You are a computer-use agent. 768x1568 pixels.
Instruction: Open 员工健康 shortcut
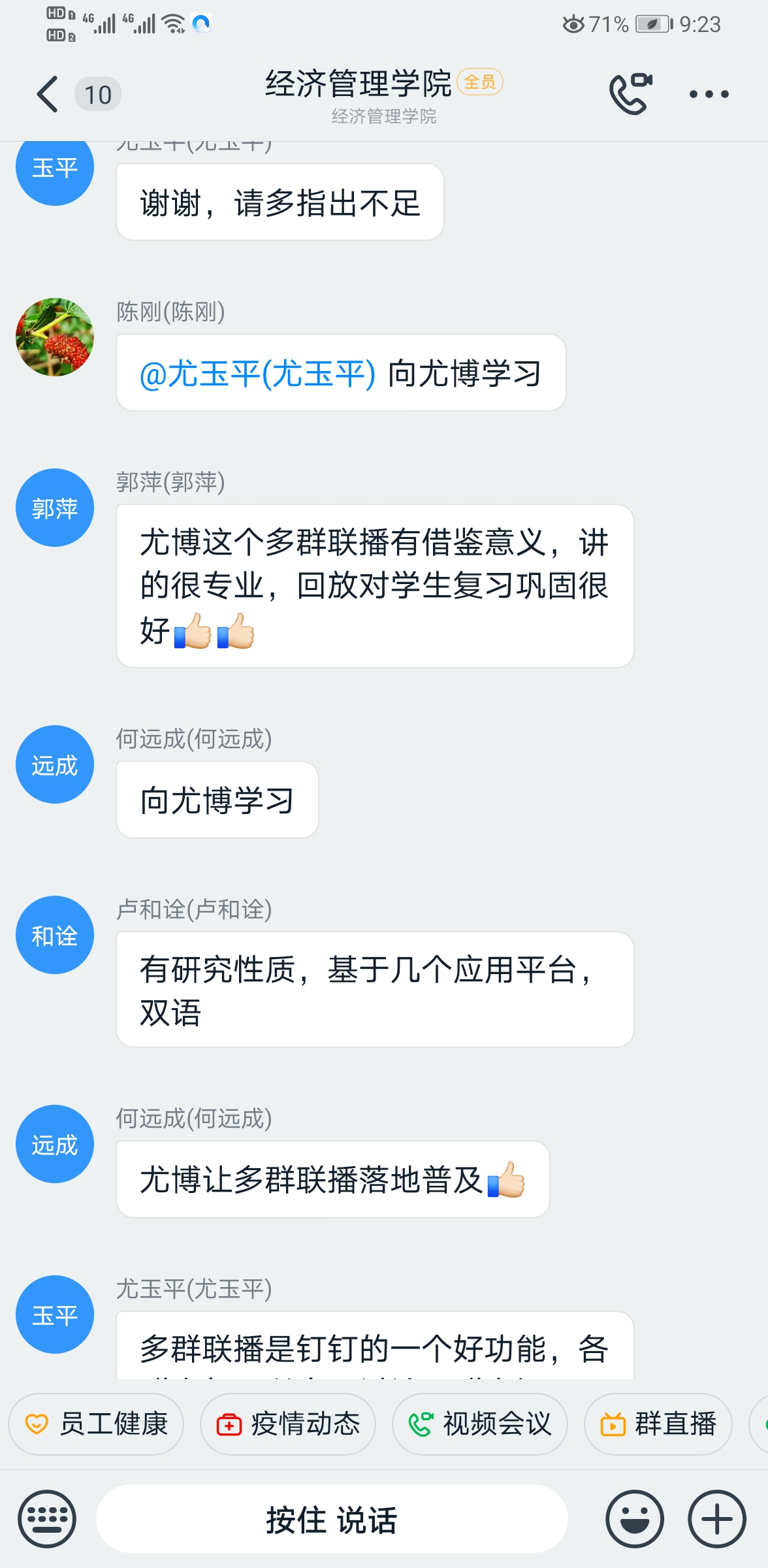point(97,1424)
